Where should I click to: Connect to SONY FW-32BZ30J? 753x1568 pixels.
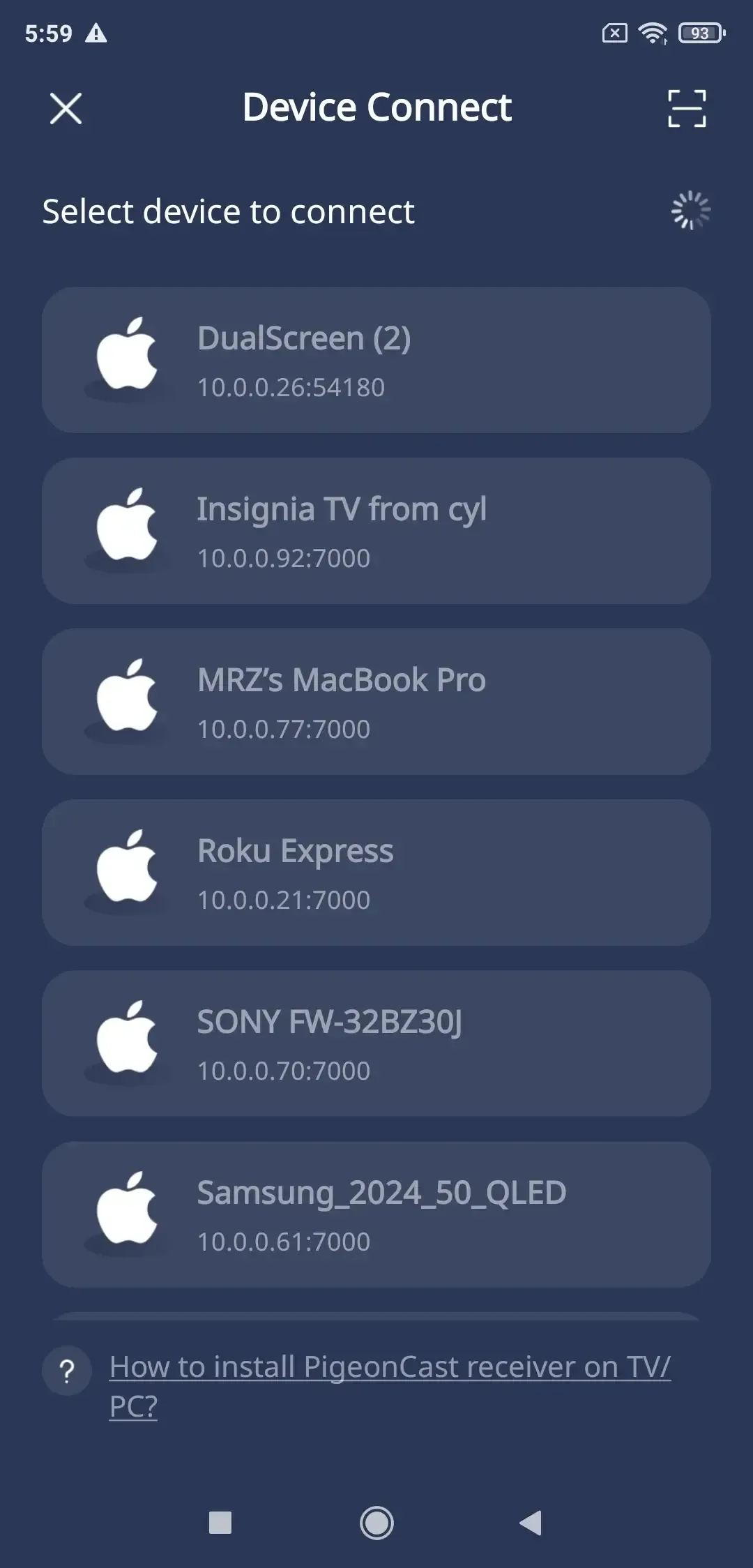376,1043
